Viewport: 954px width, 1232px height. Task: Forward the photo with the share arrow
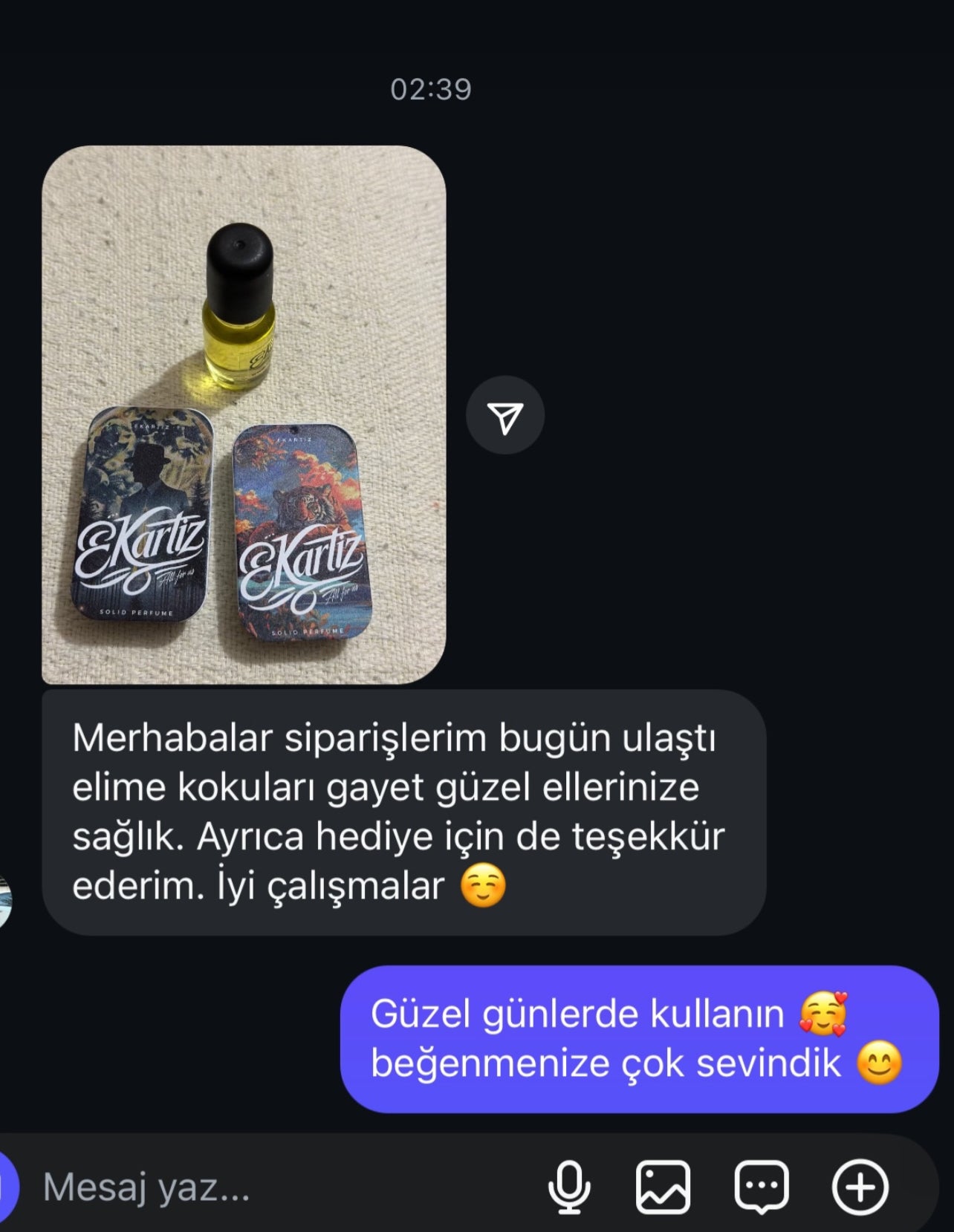[x=505, y=415]
